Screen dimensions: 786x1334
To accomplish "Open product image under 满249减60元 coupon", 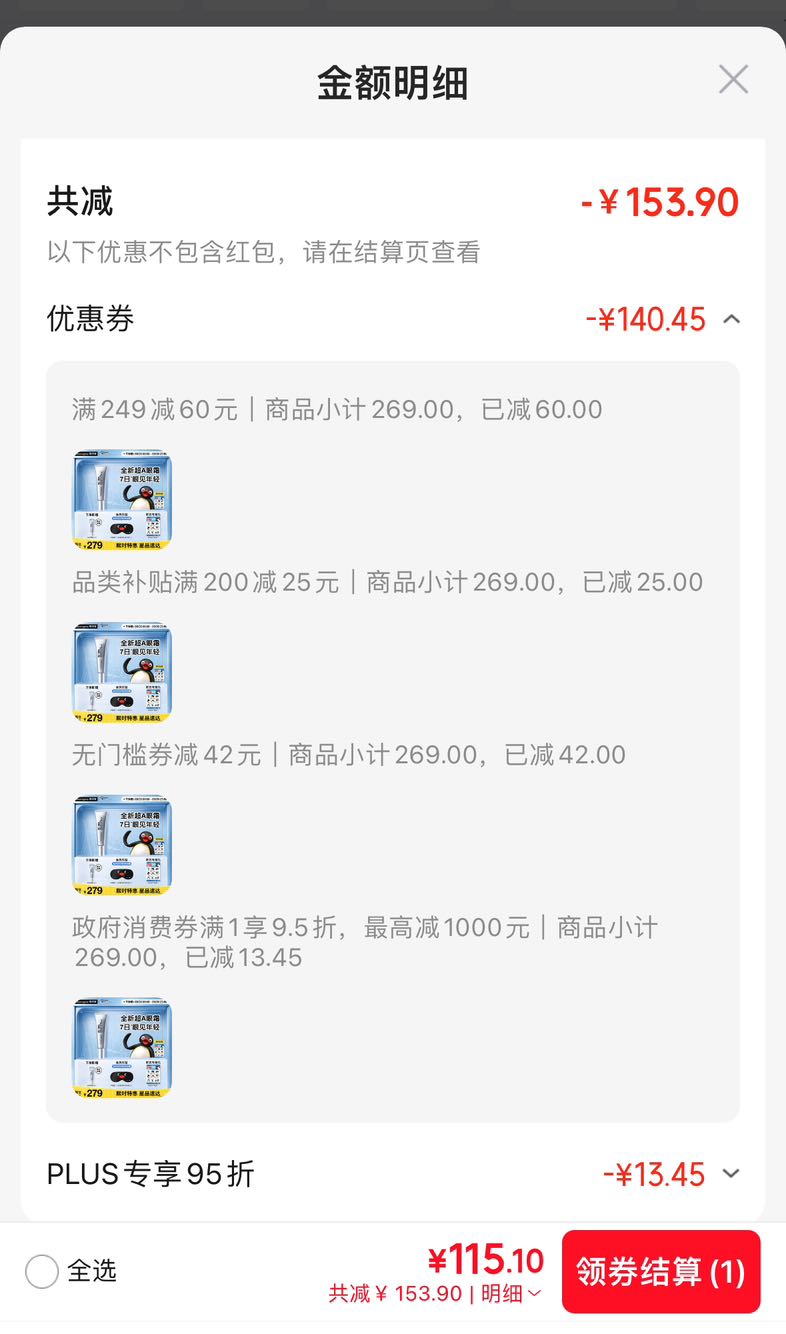I will point(122,500).
